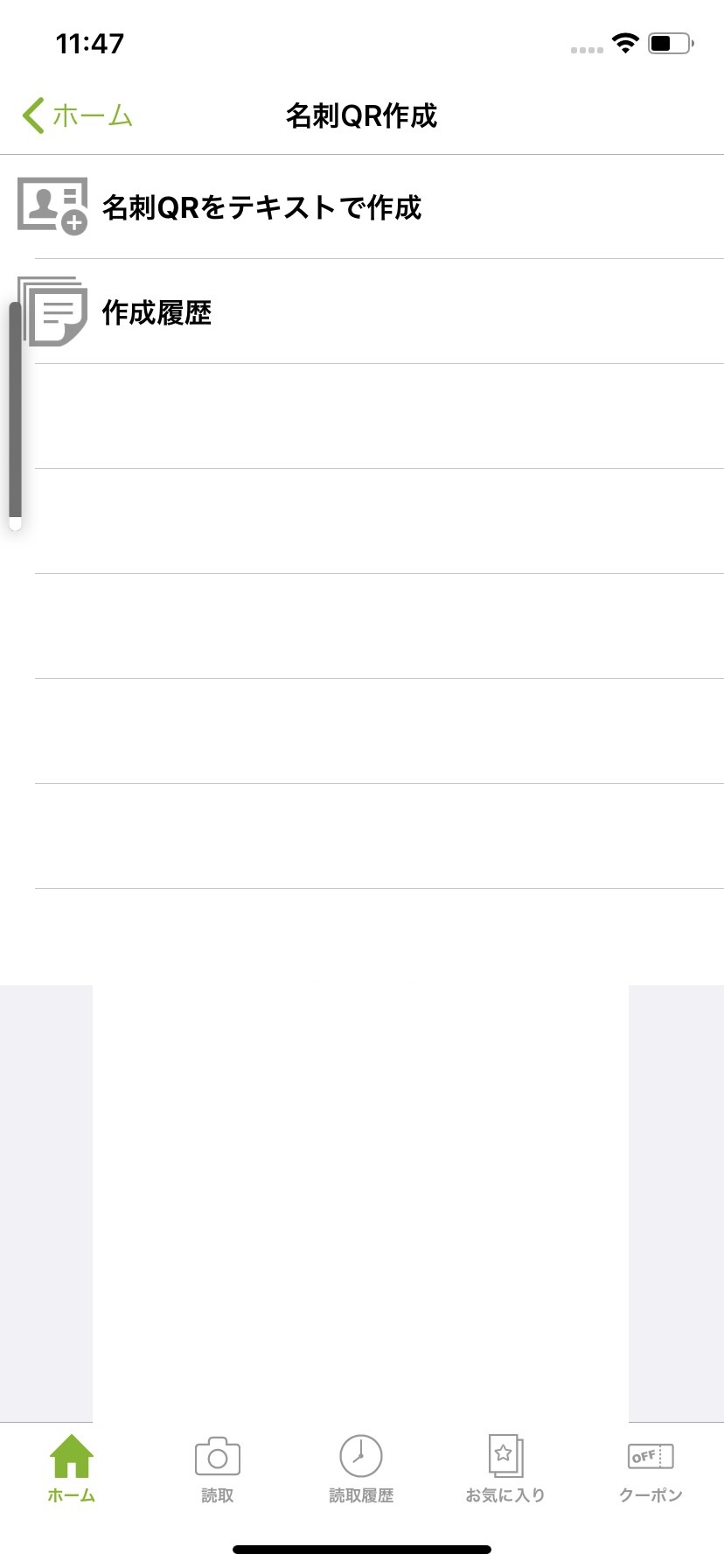Viewport: 724px width, 1568px height.
Task: Open the 読取履歴 tab
Action: pyautogui.click(x=361, y=1469)
